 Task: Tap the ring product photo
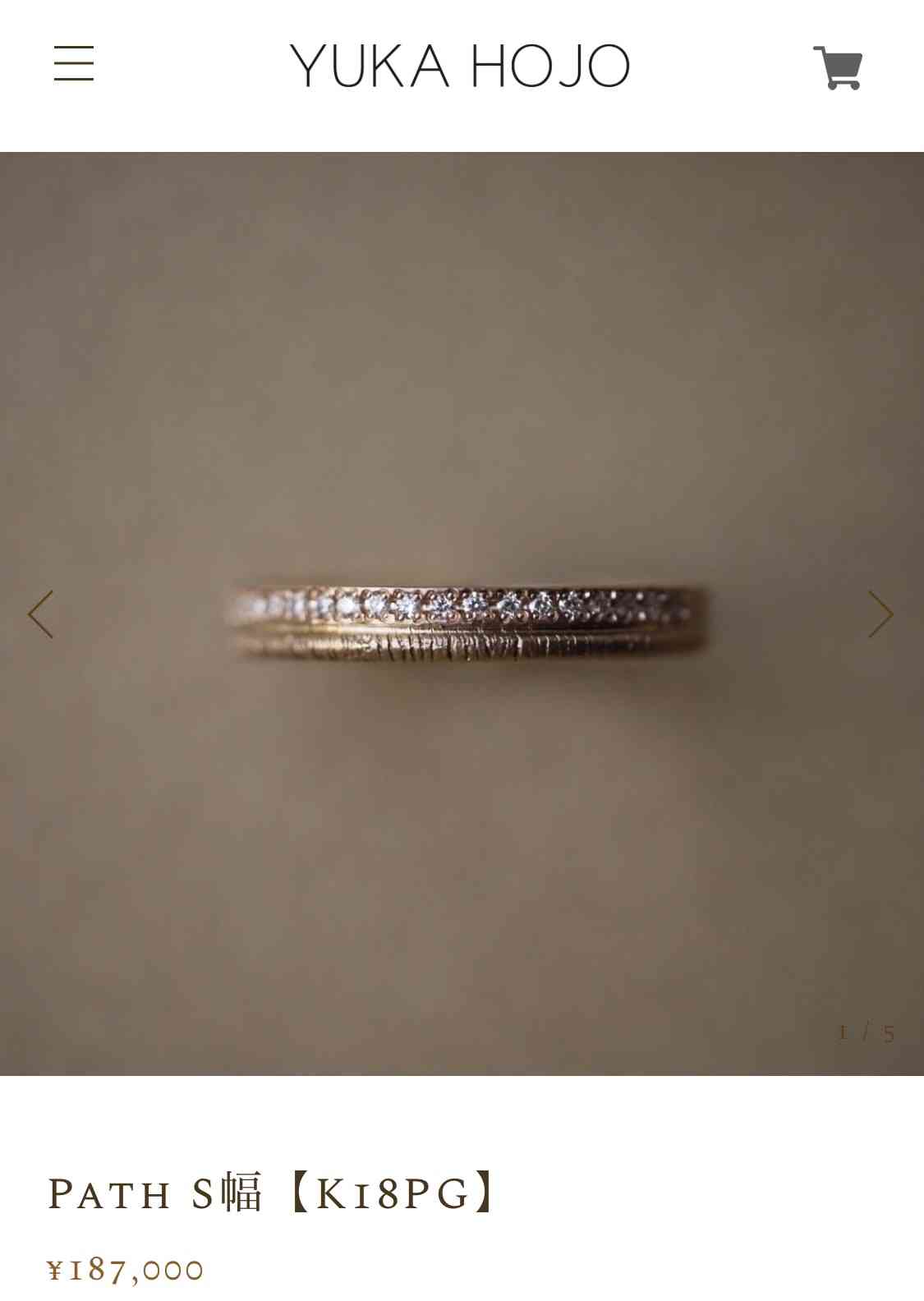pyautogui.click(x=465, y=621)
